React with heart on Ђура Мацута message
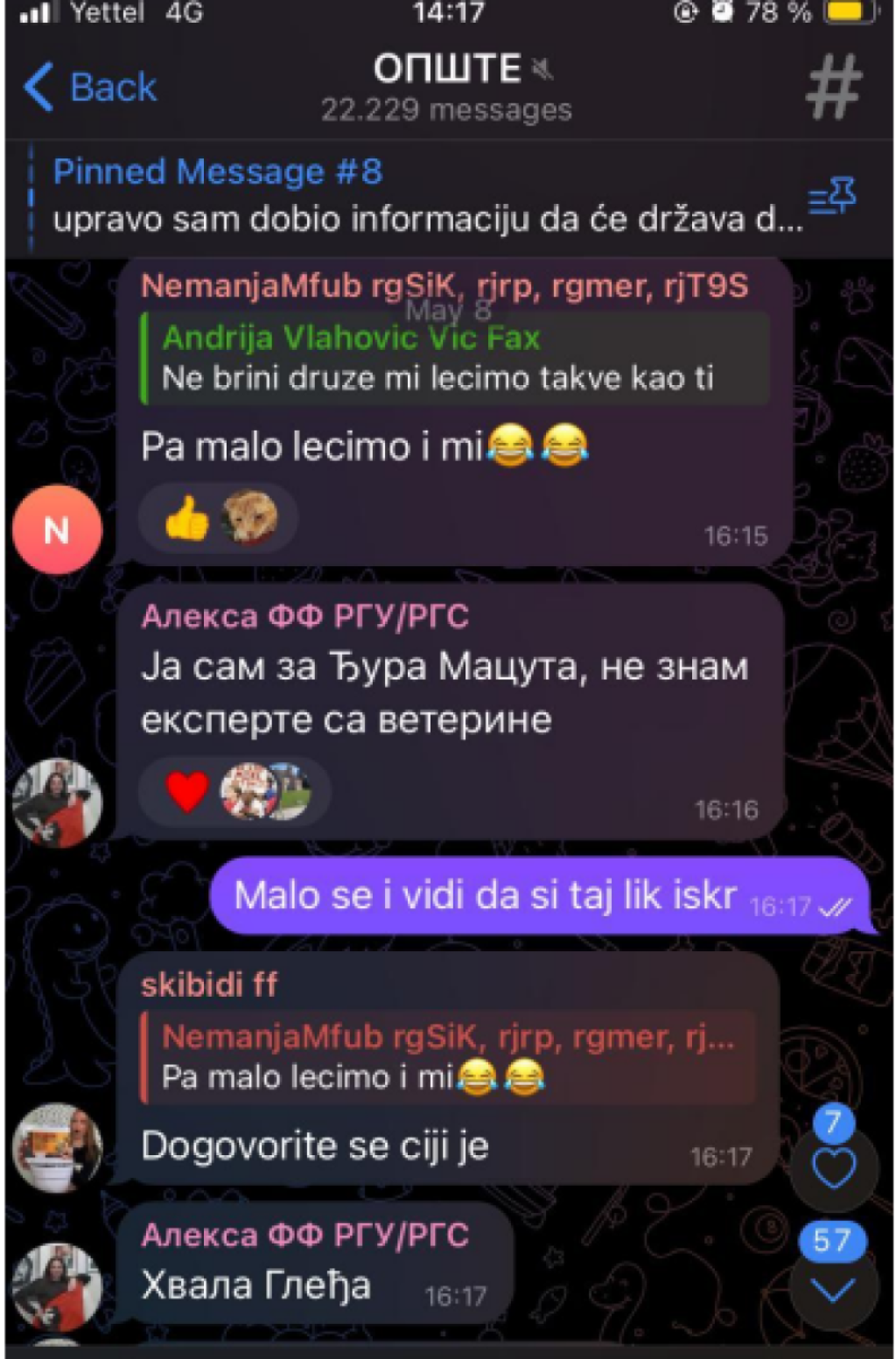 (186, 792)
